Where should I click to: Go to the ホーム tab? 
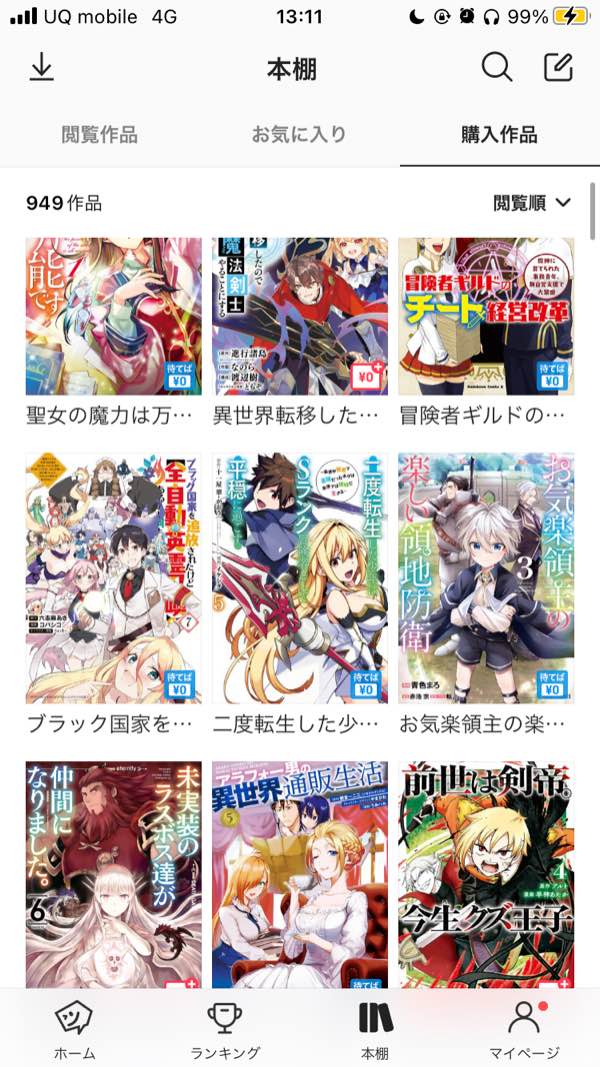click(75, 1028)
